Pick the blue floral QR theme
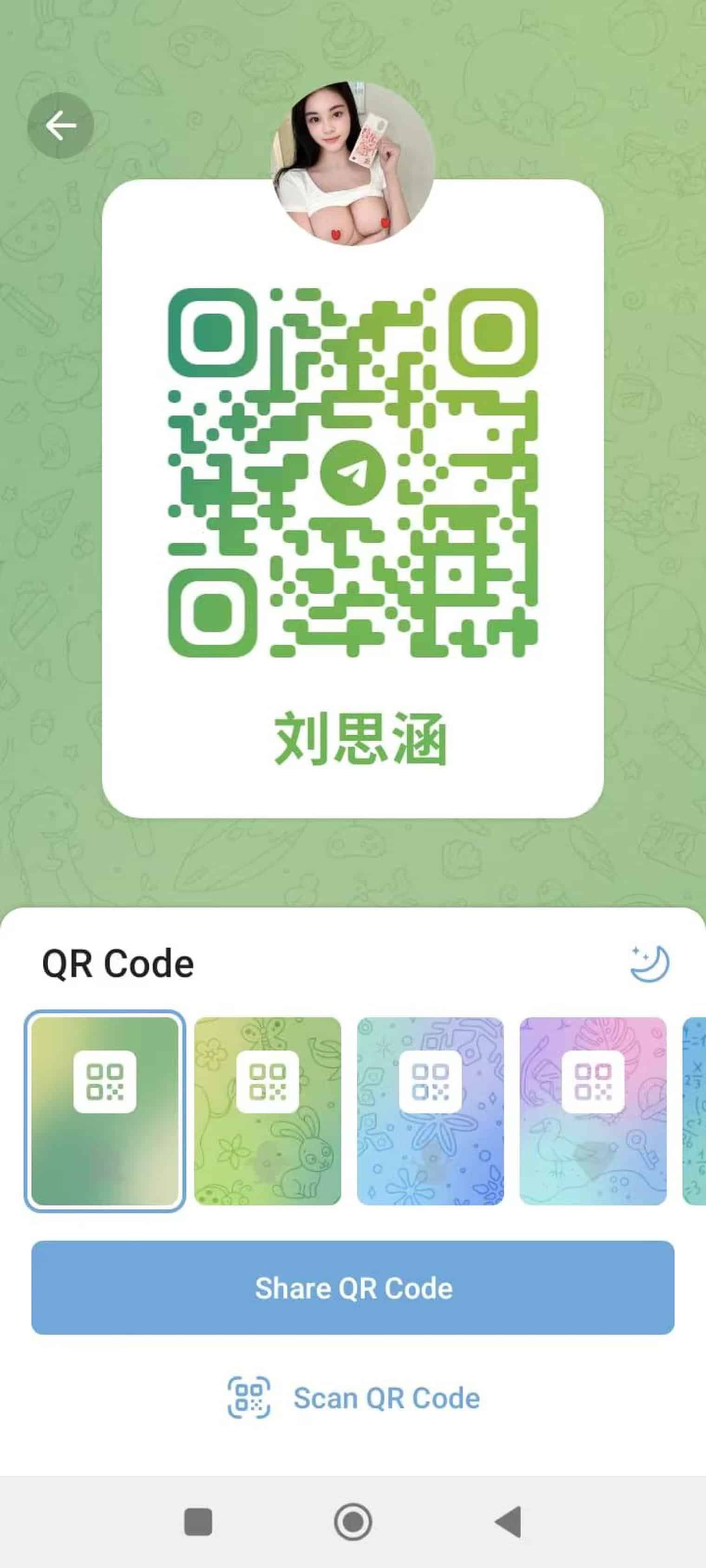 (x=430, y=1111)
